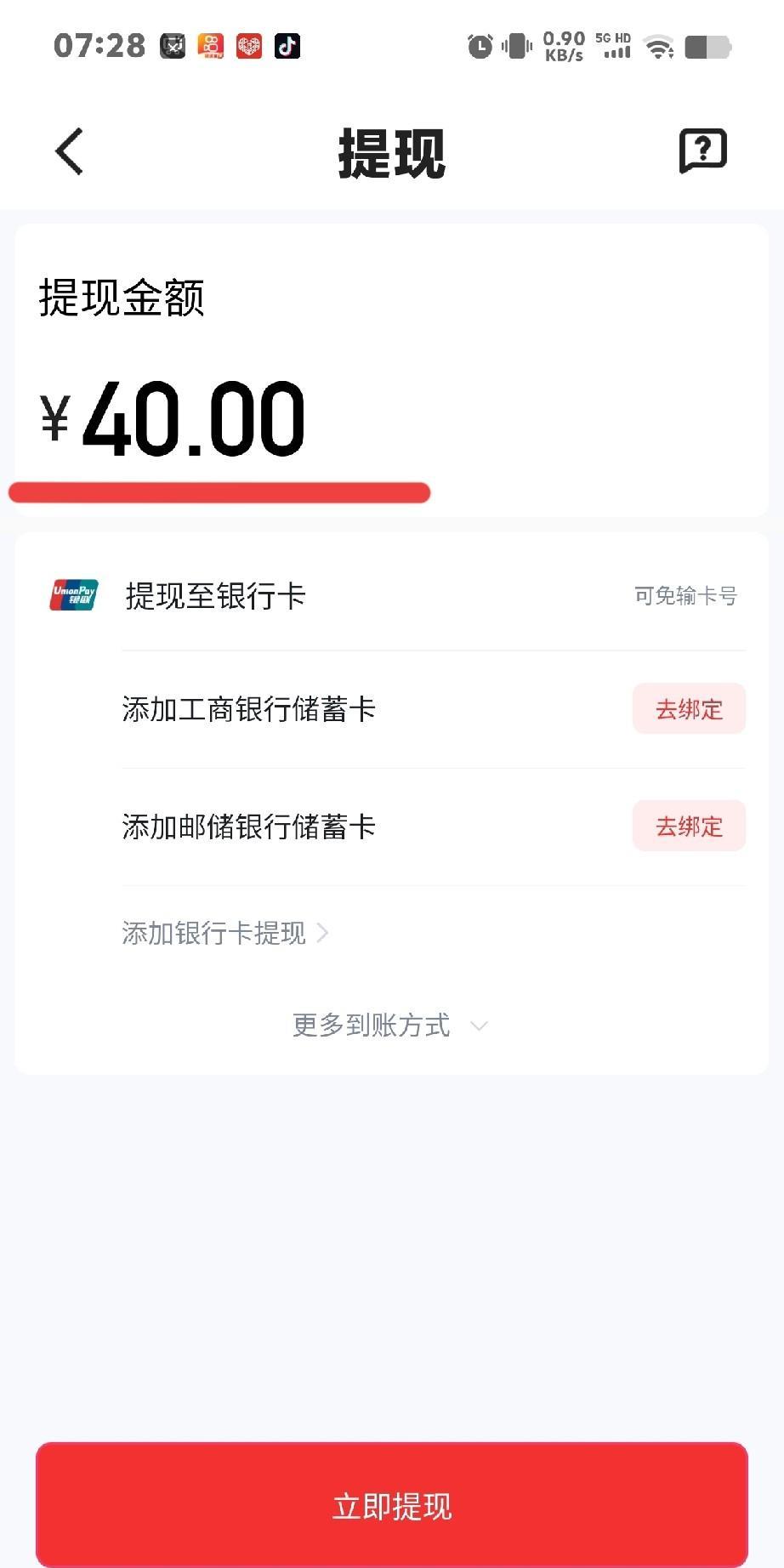Tap 去绑定 for 邮储银行储蓄卡
Viewport: 784px width, 1568px height.
point(689,826)
